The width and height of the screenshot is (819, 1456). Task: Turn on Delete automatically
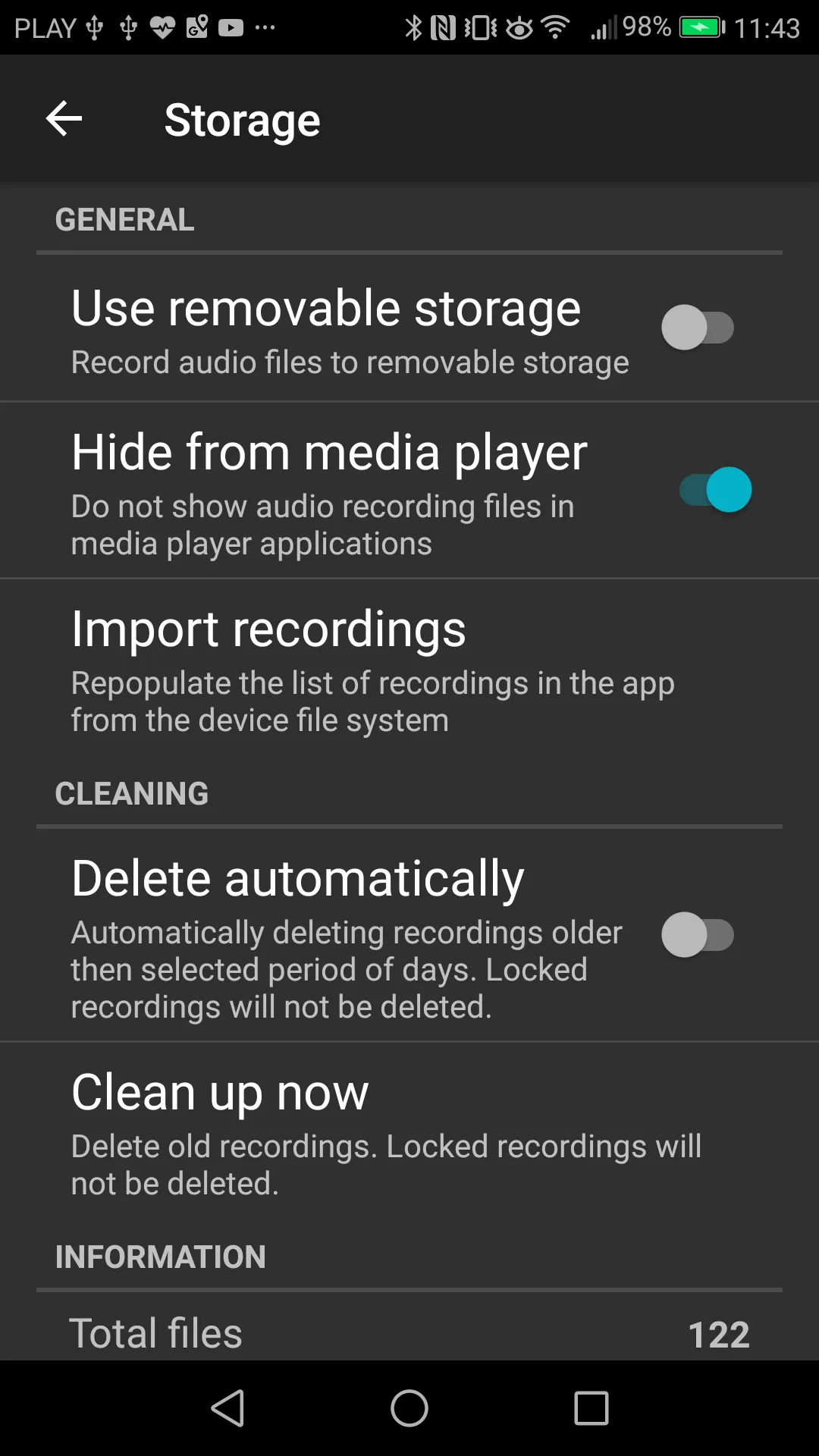tap(698, 934)
